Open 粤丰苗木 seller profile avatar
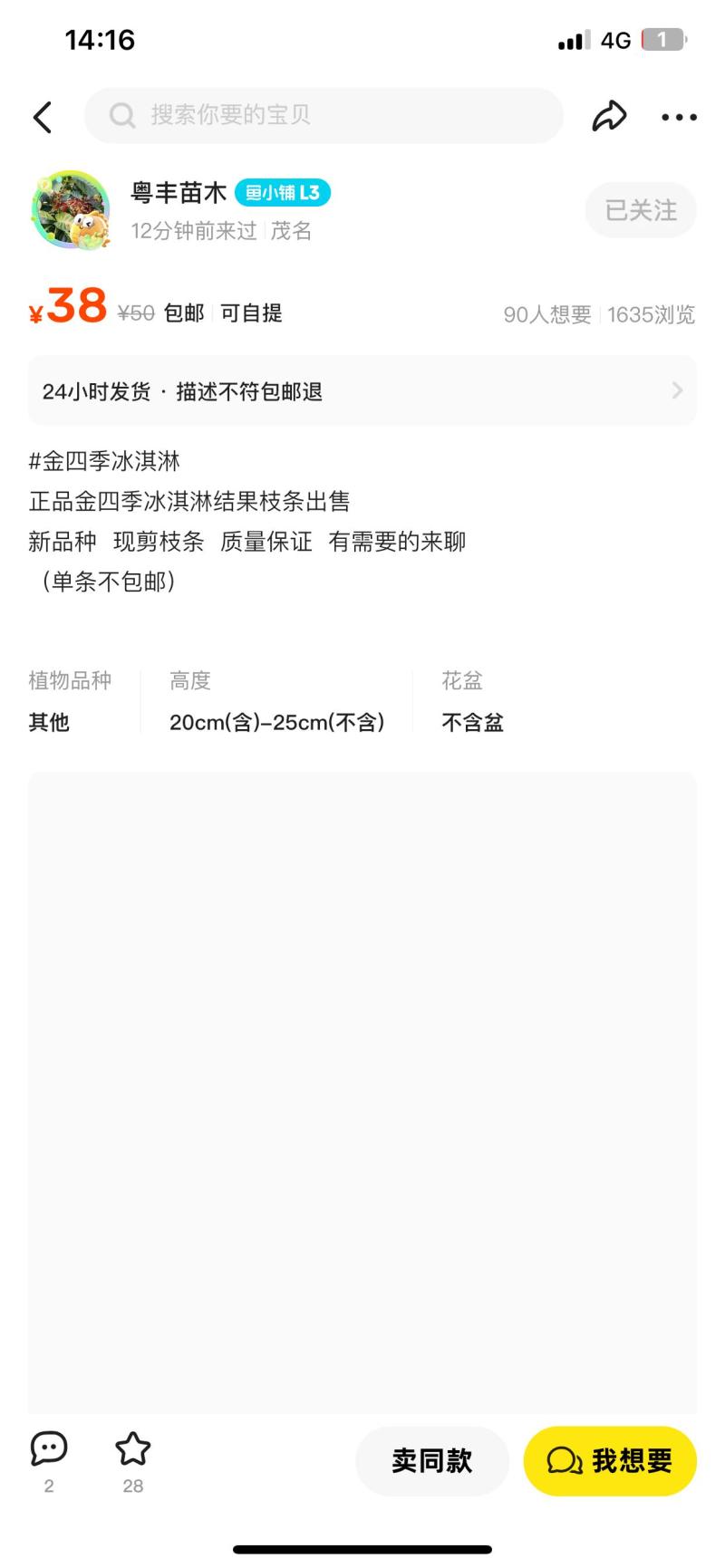 point(70,210)
